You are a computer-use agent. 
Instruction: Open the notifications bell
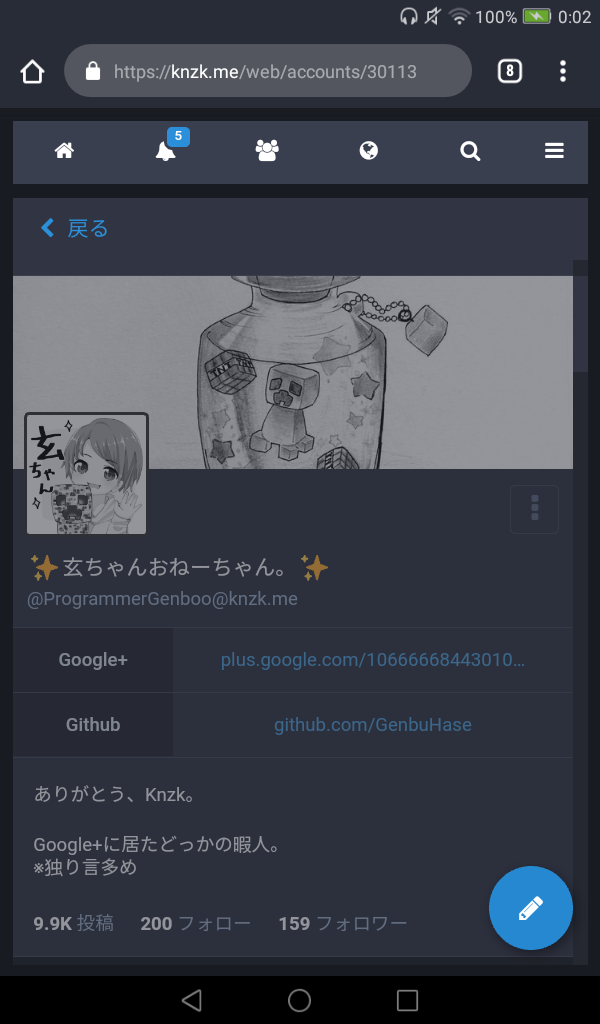coord(166,151)
